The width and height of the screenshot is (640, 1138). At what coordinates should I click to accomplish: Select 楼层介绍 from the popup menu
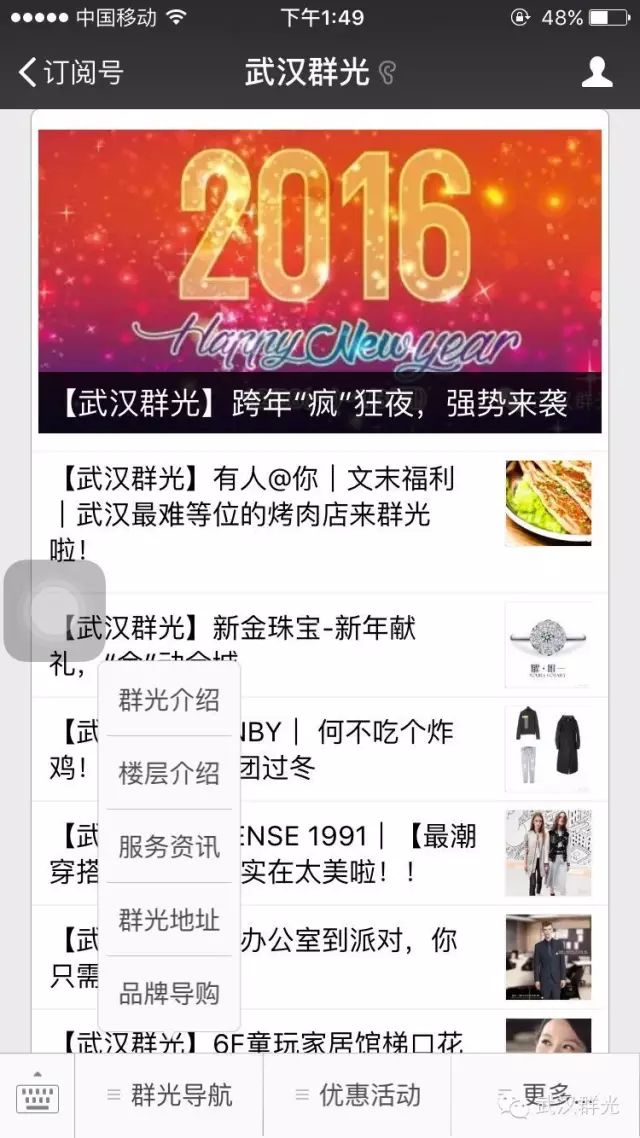(169, 773)
